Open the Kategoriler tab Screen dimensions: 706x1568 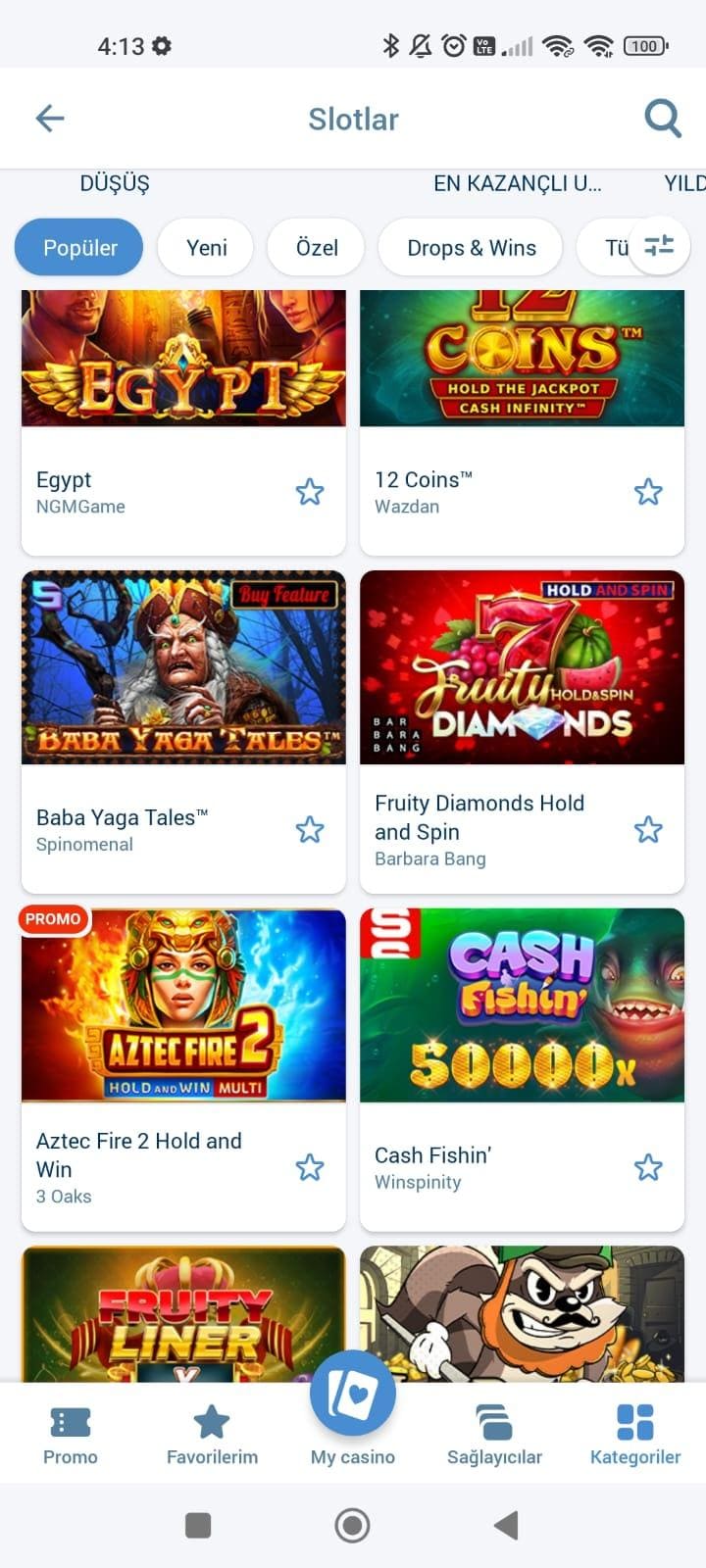tap(635, 1435)
